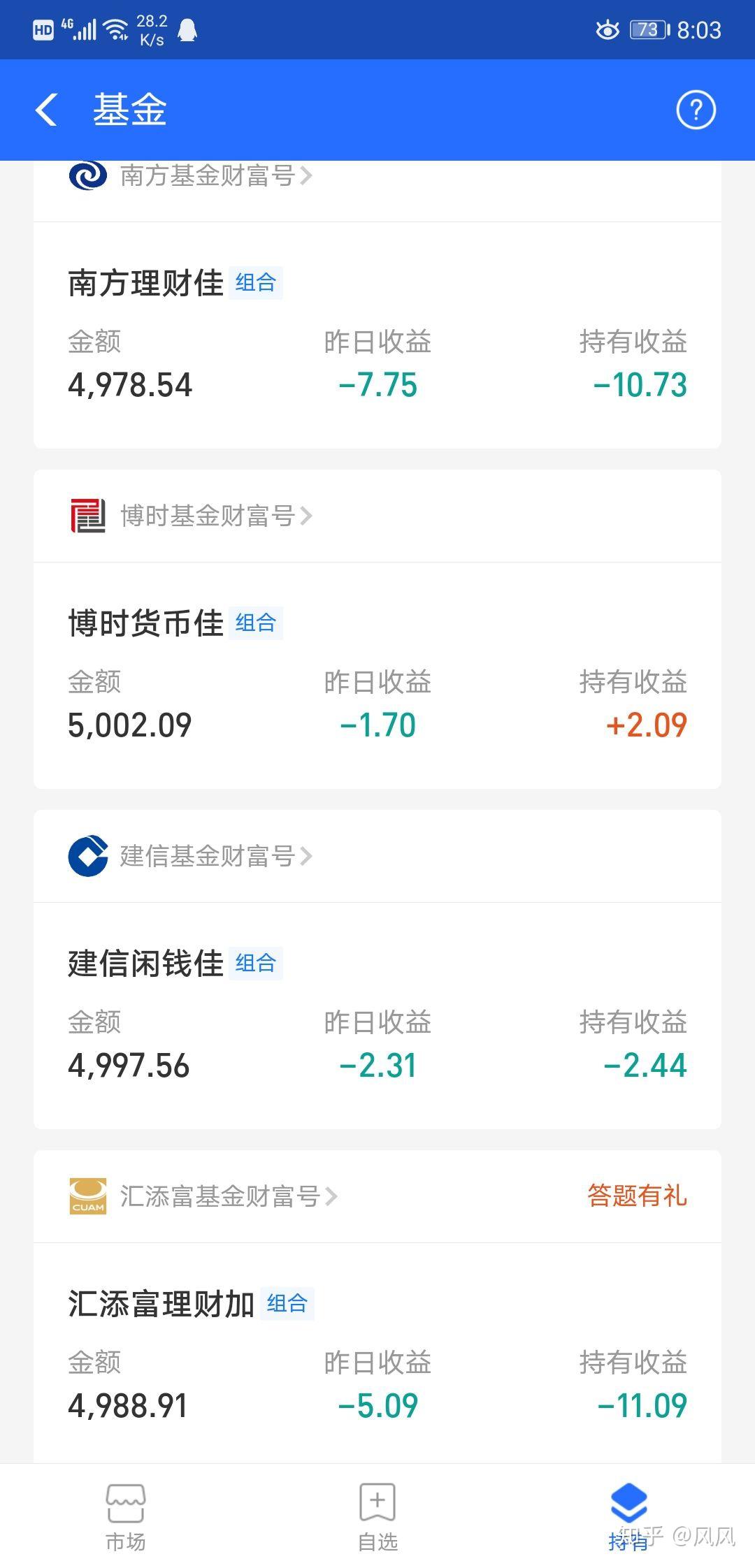Image resolution: width=755 pixels, height=1568 pixels.
Task: Tap the 汇添富 CUAM gold logo icon
Action: 87,1196
